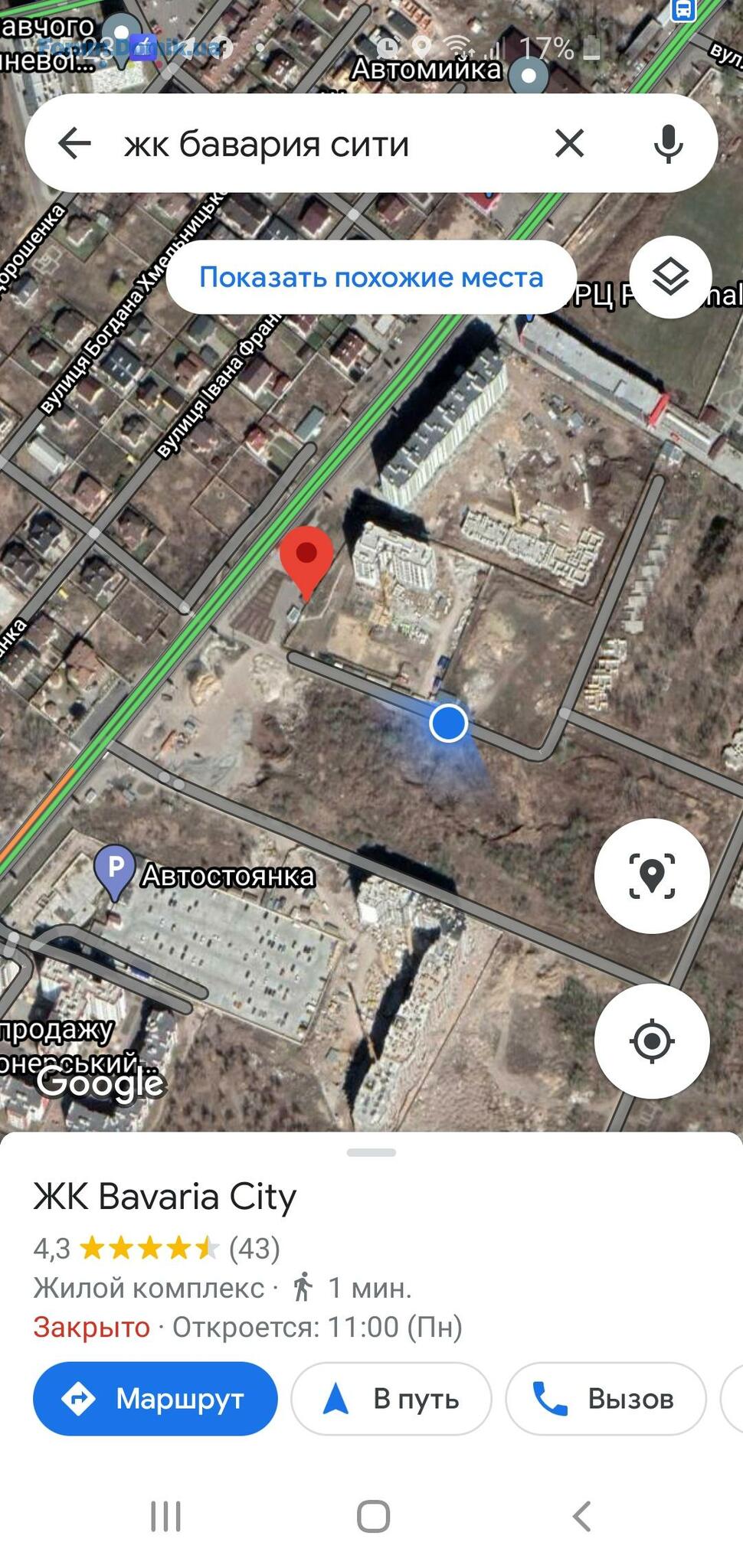Tap "Показать похожие места" chip
The image size is (743, 1568).
pyautogui.click(x=371, y=277)
